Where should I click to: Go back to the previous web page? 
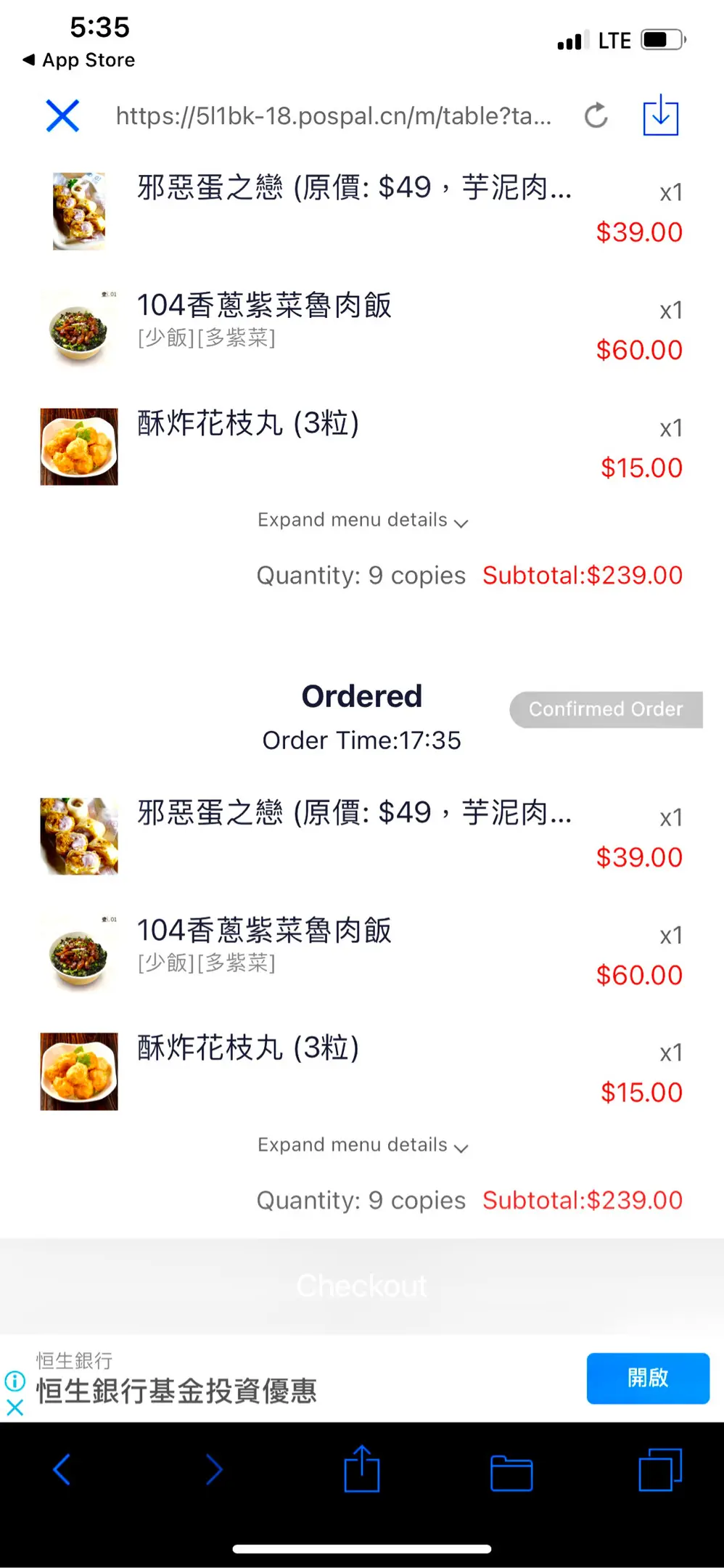(62, 1470)
